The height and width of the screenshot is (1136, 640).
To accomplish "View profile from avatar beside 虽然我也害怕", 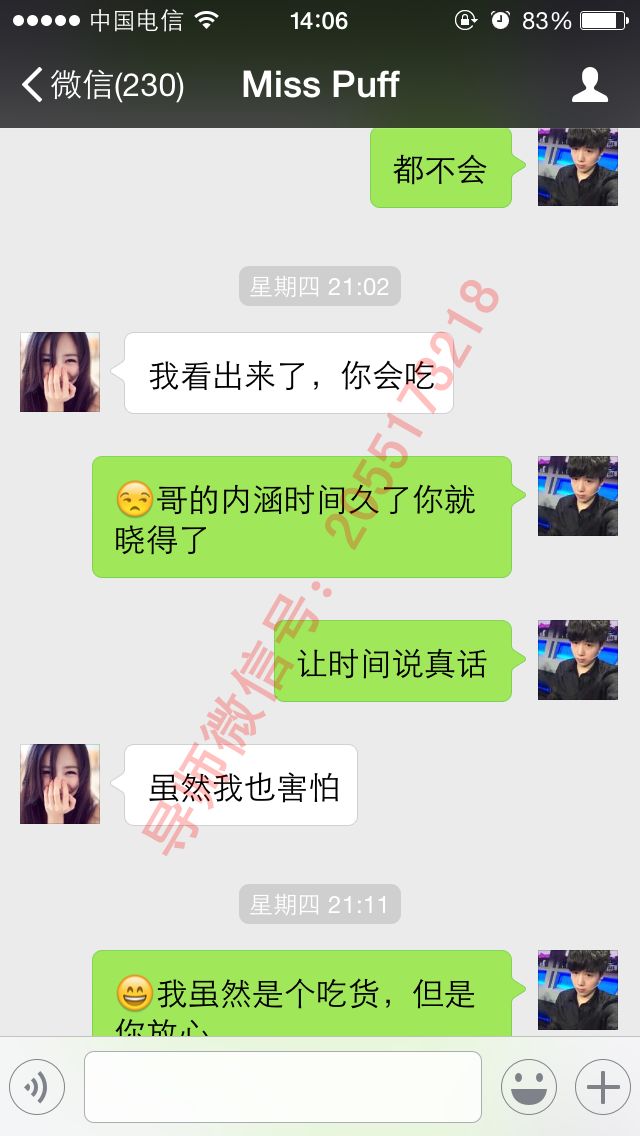I will click(60, 784).
